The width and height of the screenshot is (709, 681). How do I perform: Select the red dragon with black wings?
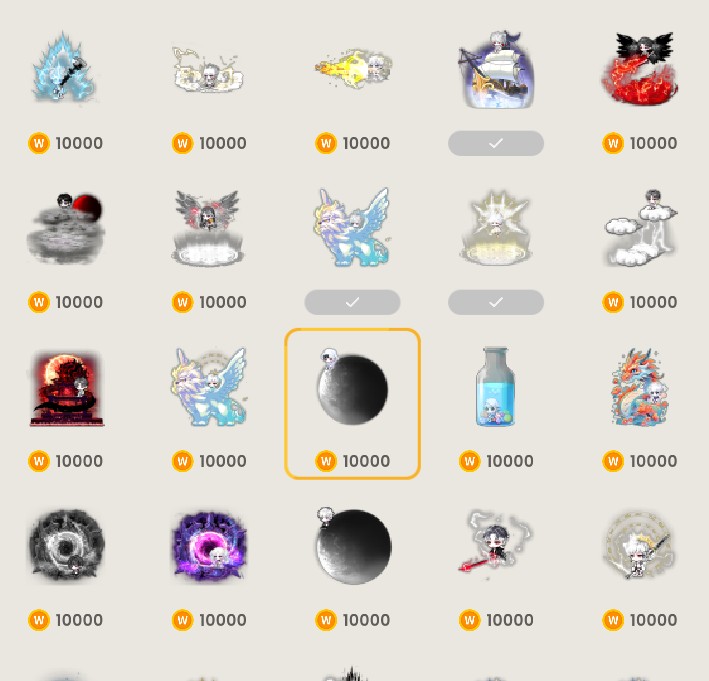(640, 68)
